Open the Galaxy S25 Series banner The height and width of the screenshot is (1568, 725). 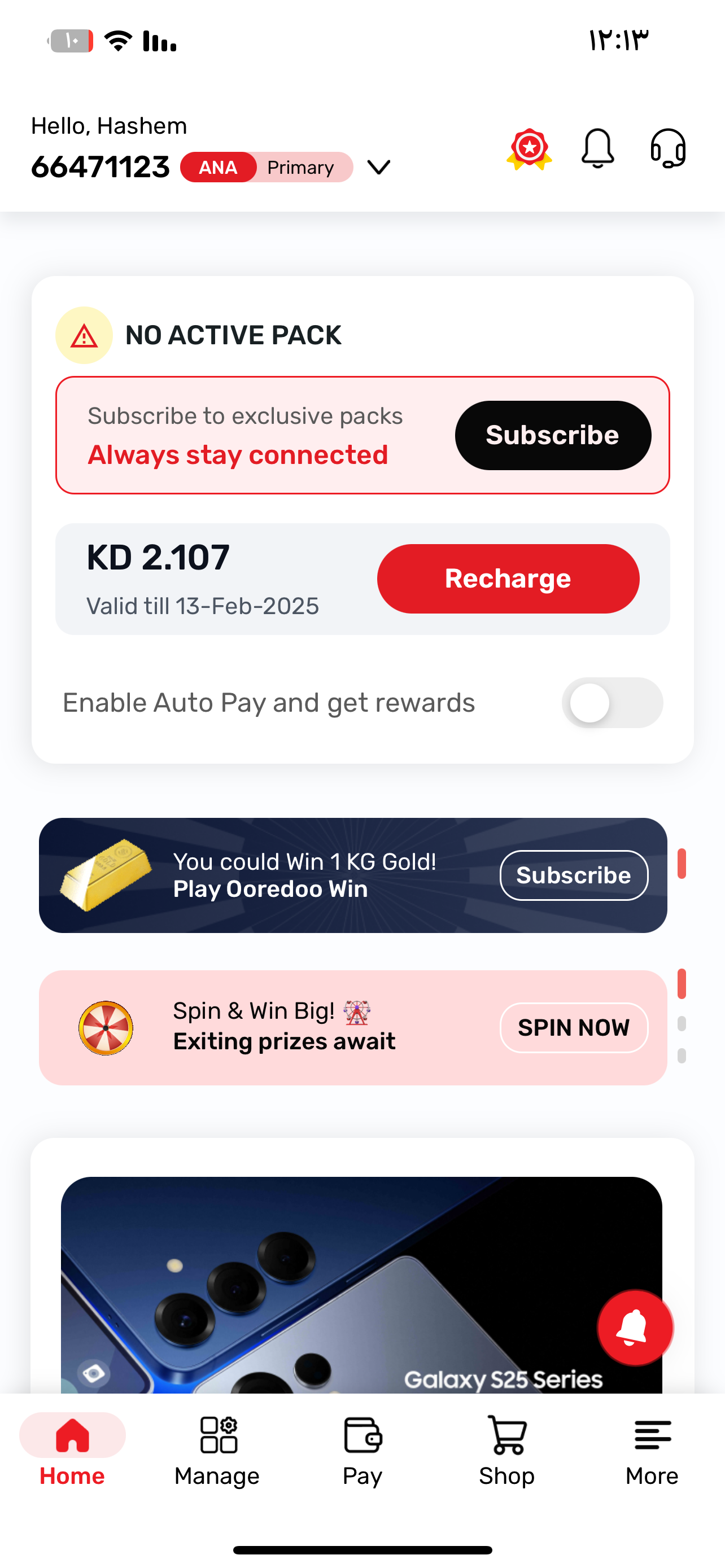click(x=361, y=1284)
